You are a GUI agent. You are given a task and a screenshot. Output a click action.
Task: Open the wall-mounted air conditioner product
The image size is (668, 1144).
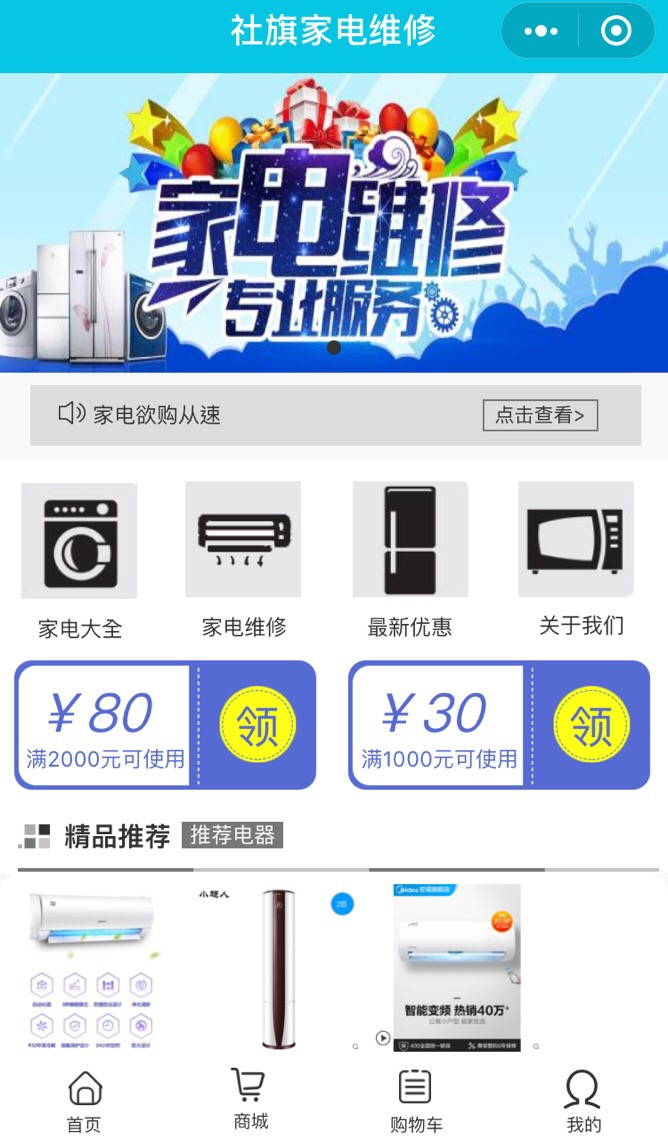pos(91,967)
